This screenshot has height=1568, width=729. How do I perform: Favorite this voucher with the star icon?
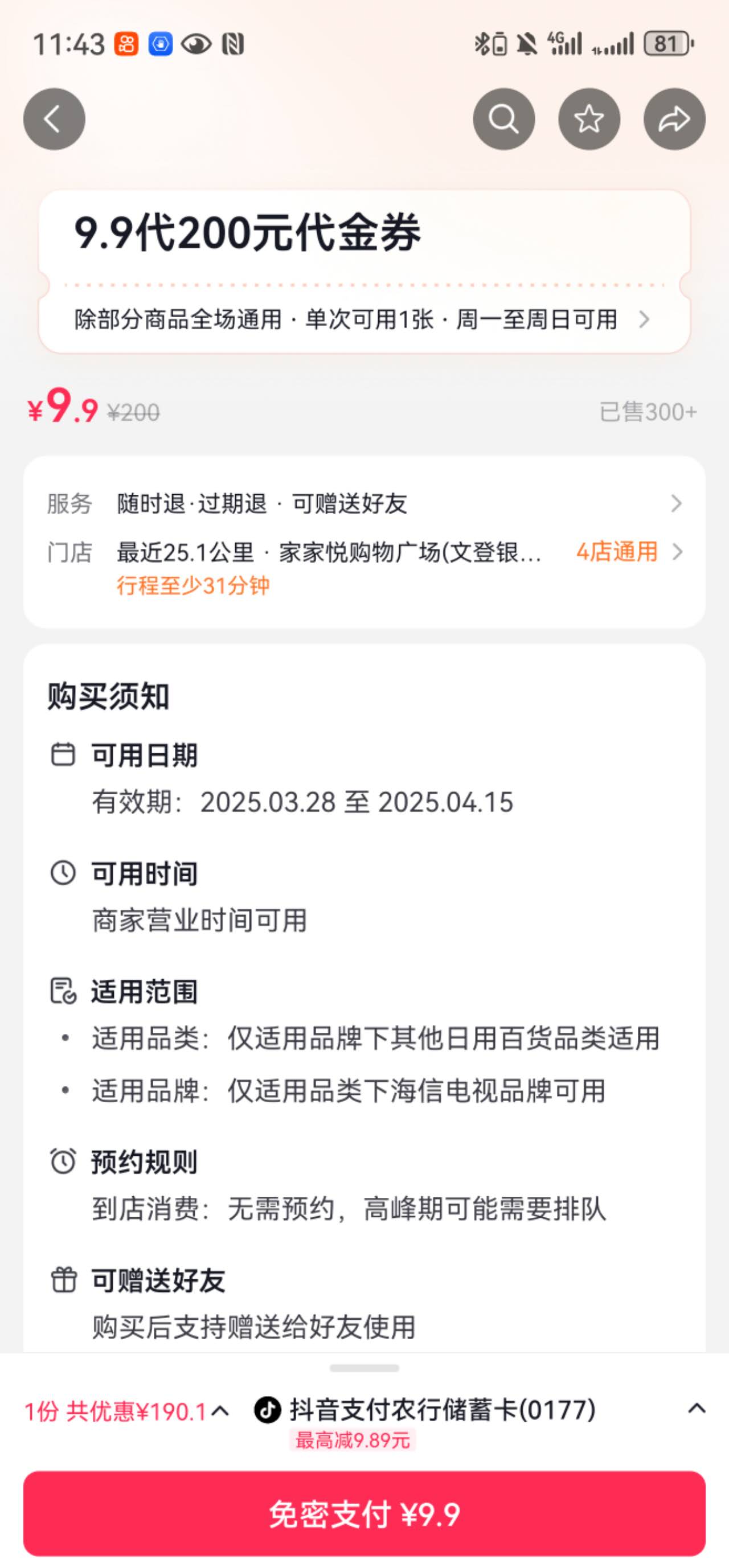tap(589, 118)
